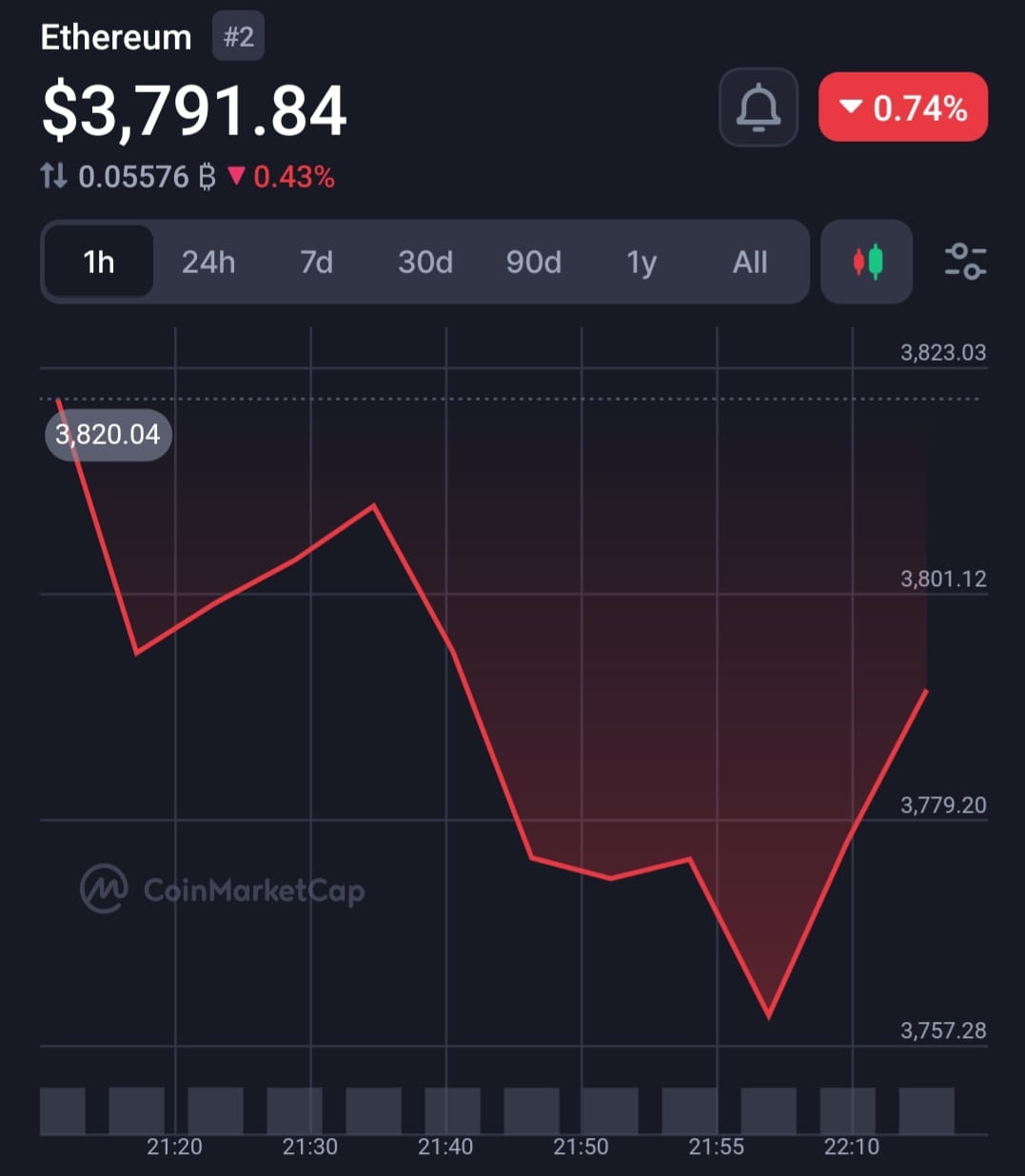Click the BTC conversion swap arrows icon

coord(52,176)
